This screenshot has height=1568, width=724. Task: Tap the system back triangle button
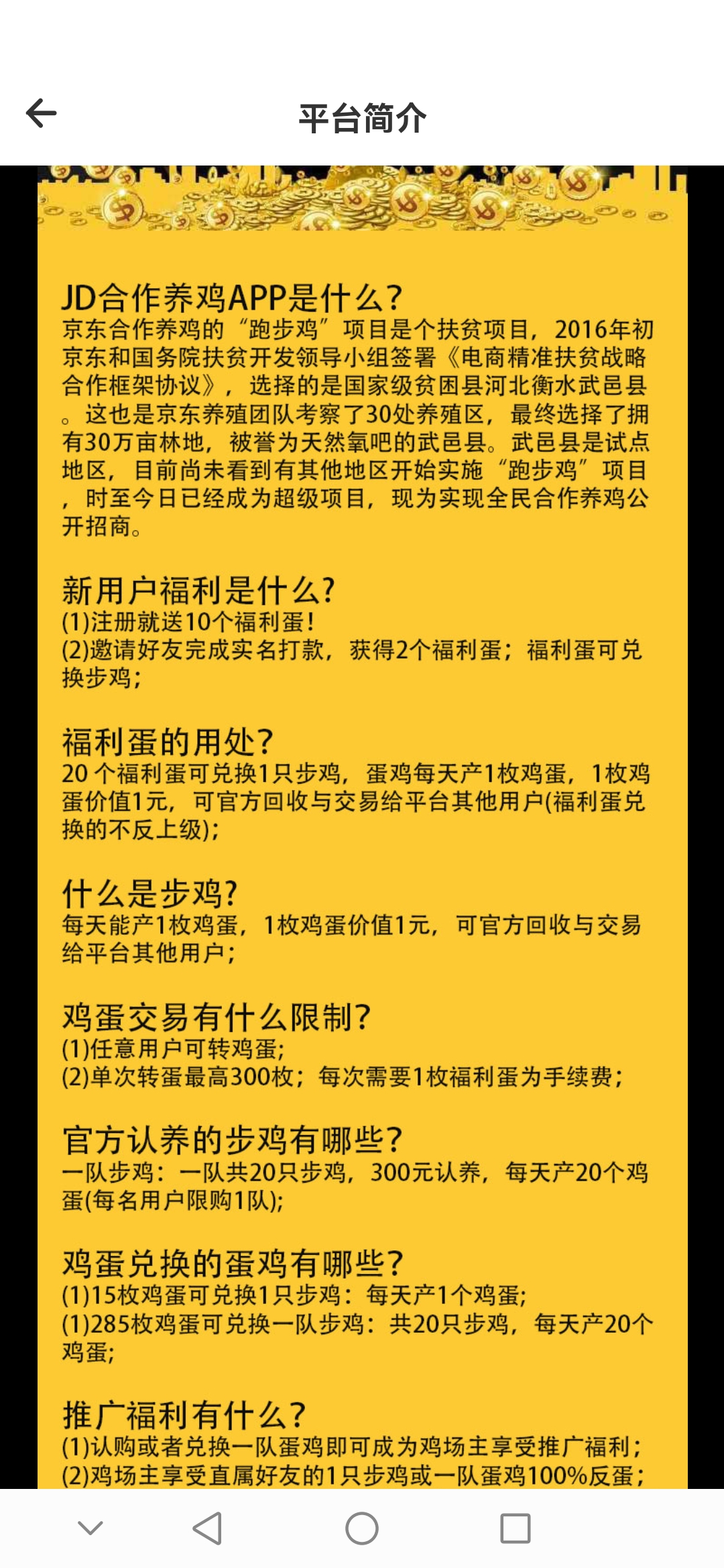point(207,1528)
